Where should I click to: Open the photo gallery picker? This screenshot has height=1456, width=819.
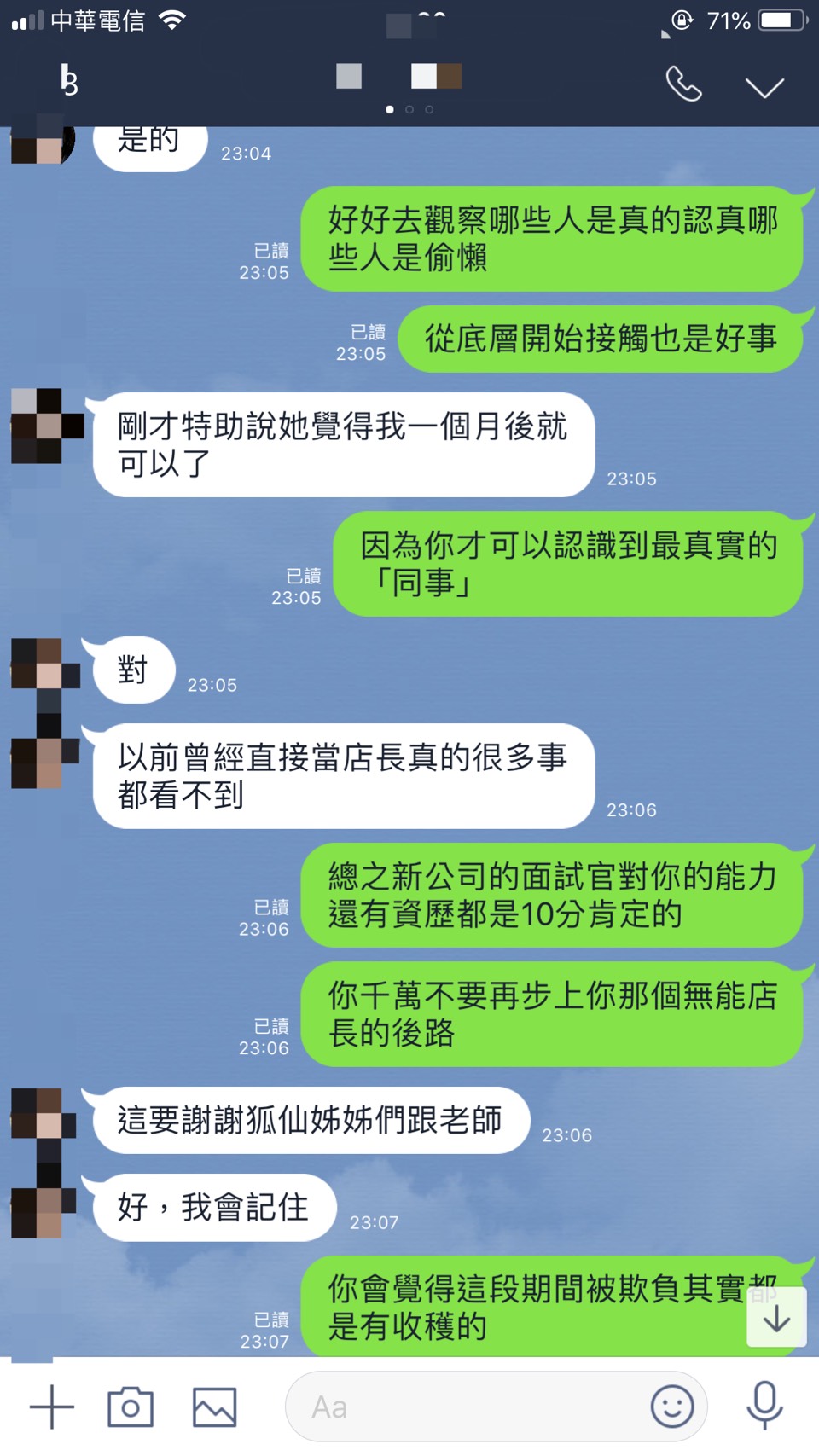tap(214, 1407)
